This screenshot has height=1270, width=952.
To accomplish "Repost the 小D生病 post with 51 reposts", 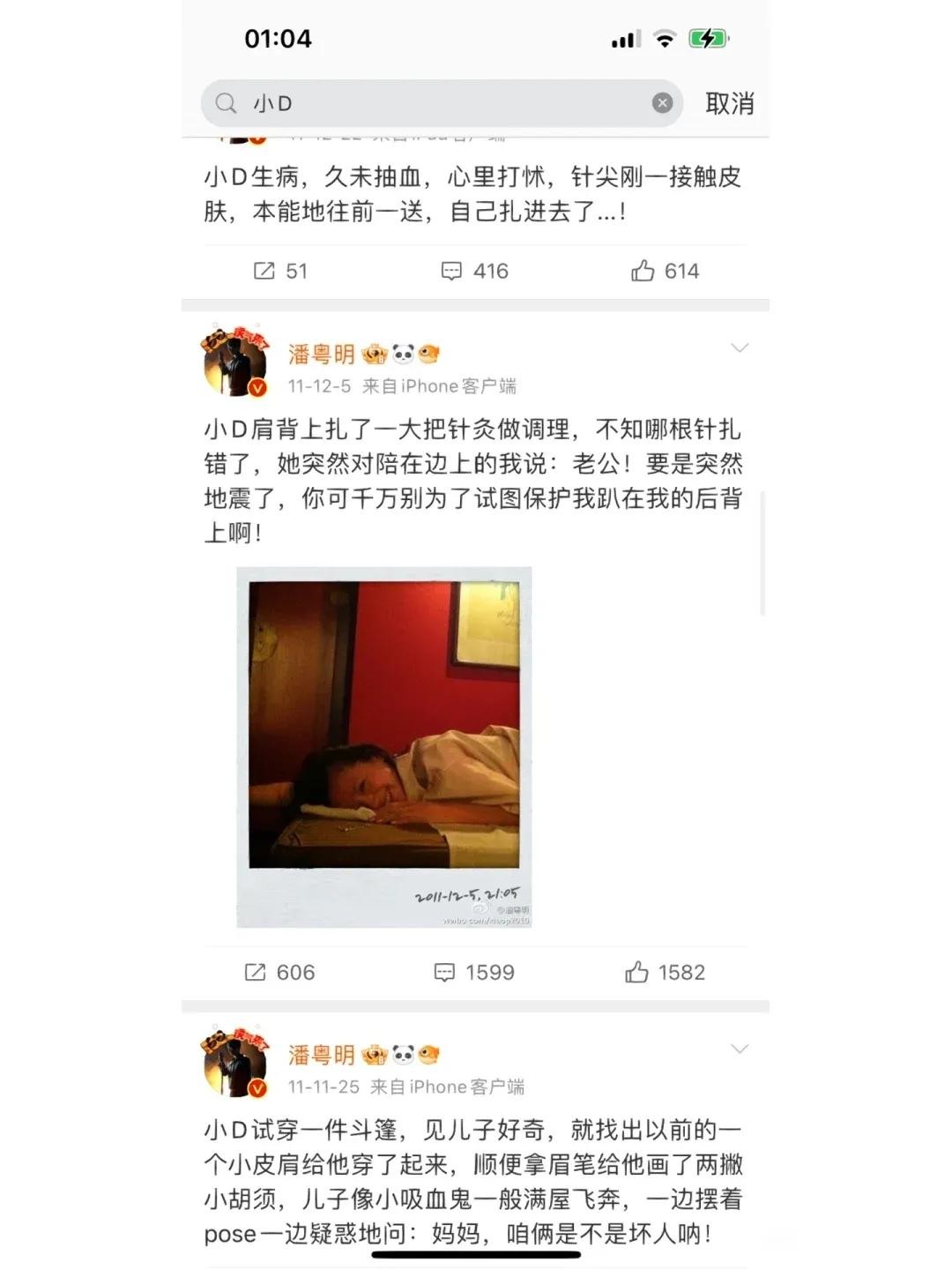I will coord(279,271).
